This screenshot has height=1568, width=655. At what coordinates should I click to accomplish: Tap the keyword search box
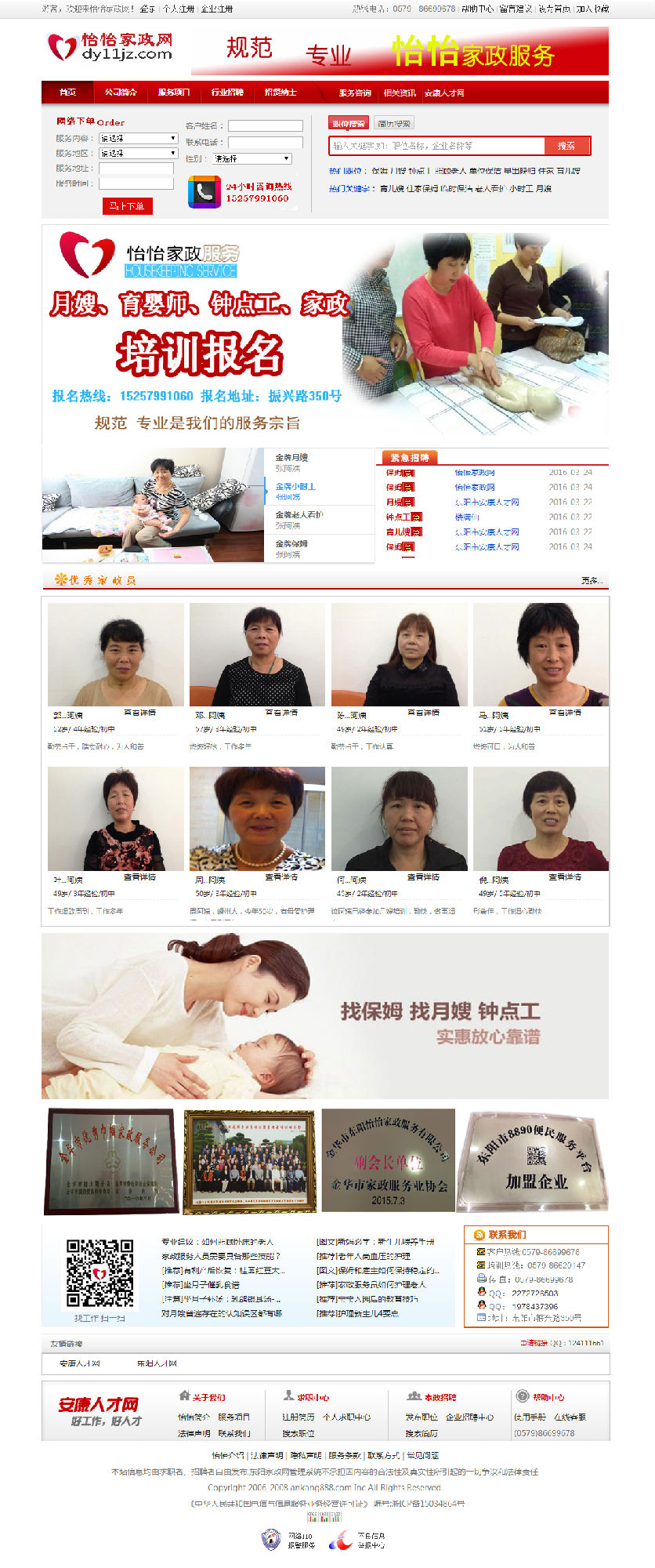click(436, 146)
